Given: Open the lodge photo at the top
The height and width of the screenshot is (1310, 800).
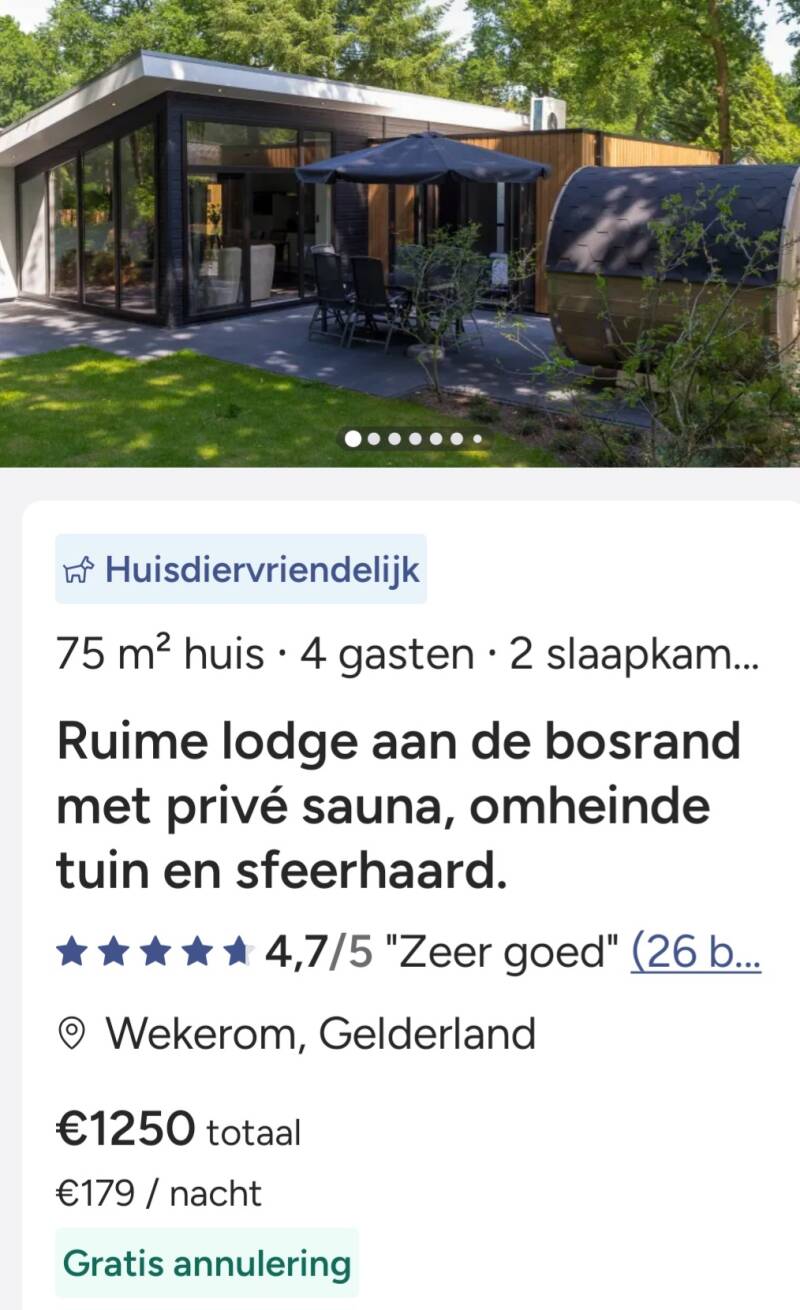Looking at the screenshot, I should point(400,233).
